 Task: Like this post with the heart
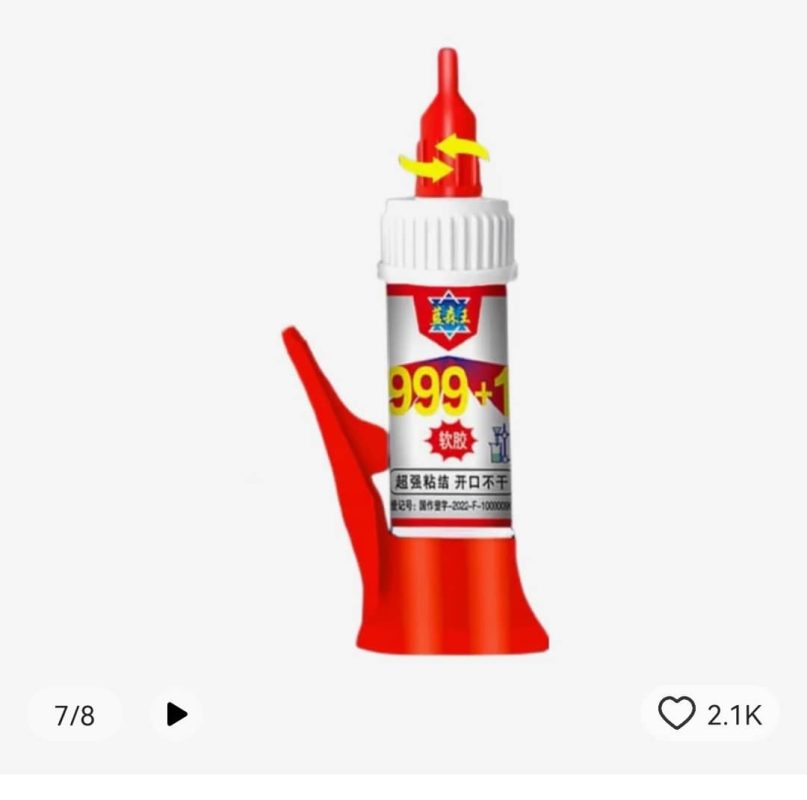tap(677, 714)
